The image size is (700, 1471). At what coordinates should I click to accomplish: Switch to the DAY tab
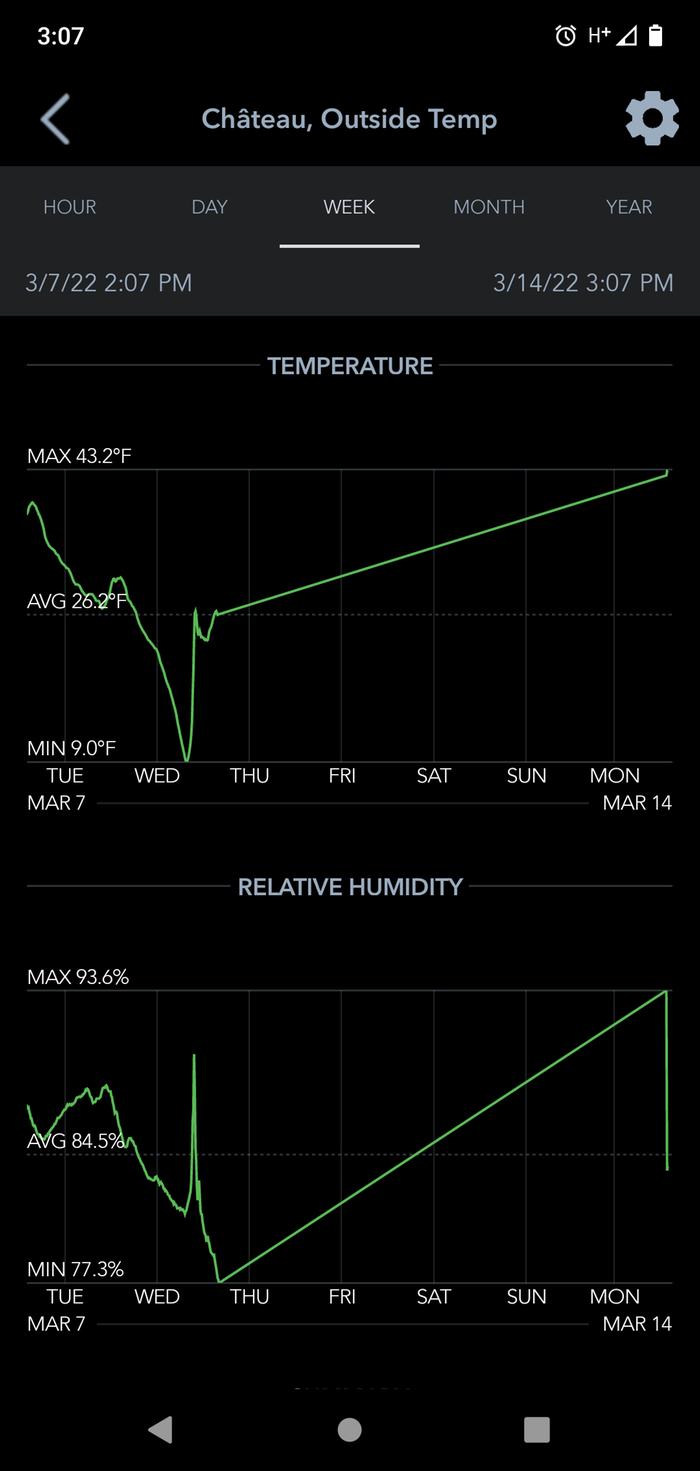[x=210, y=207]
